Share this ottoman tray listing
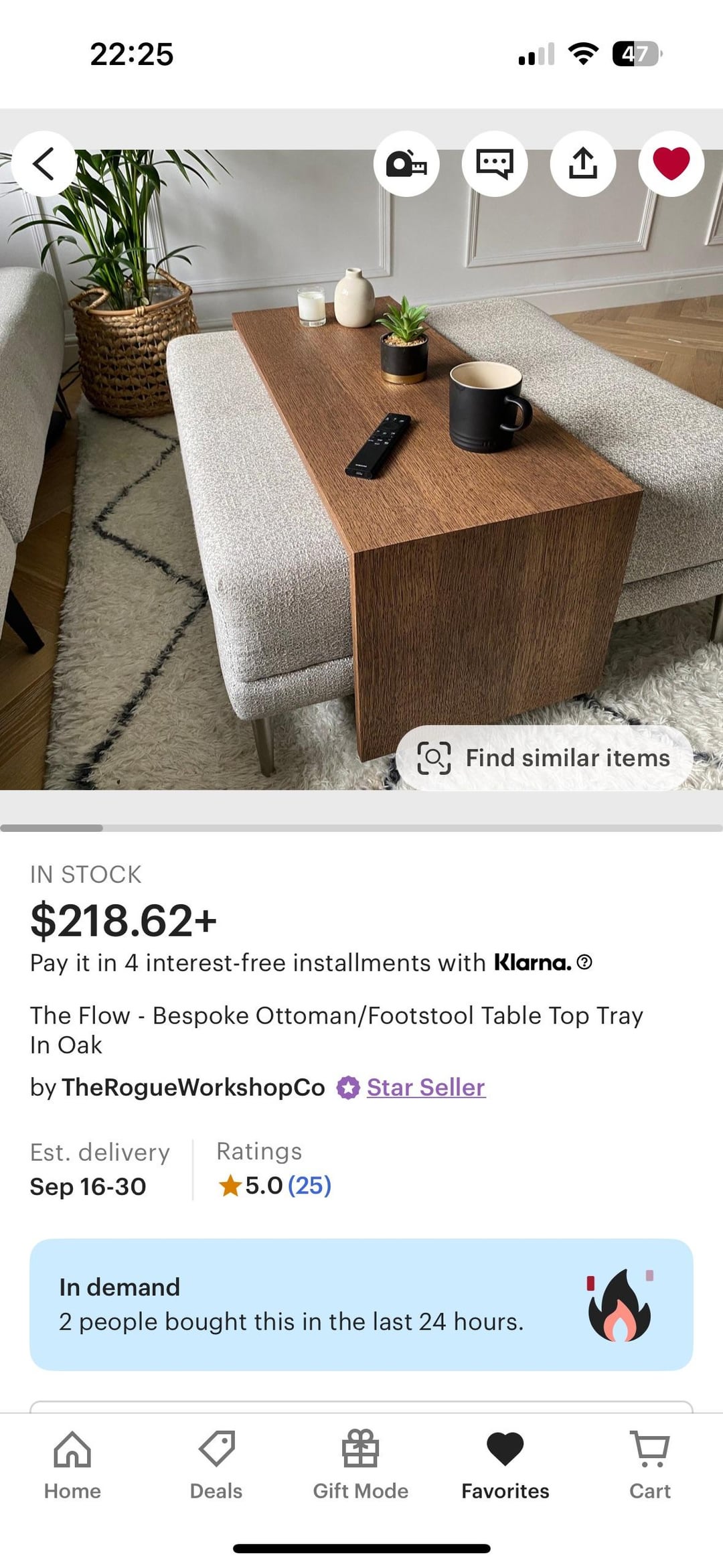The image size is (723, 1568). click(x=583, y=164)
